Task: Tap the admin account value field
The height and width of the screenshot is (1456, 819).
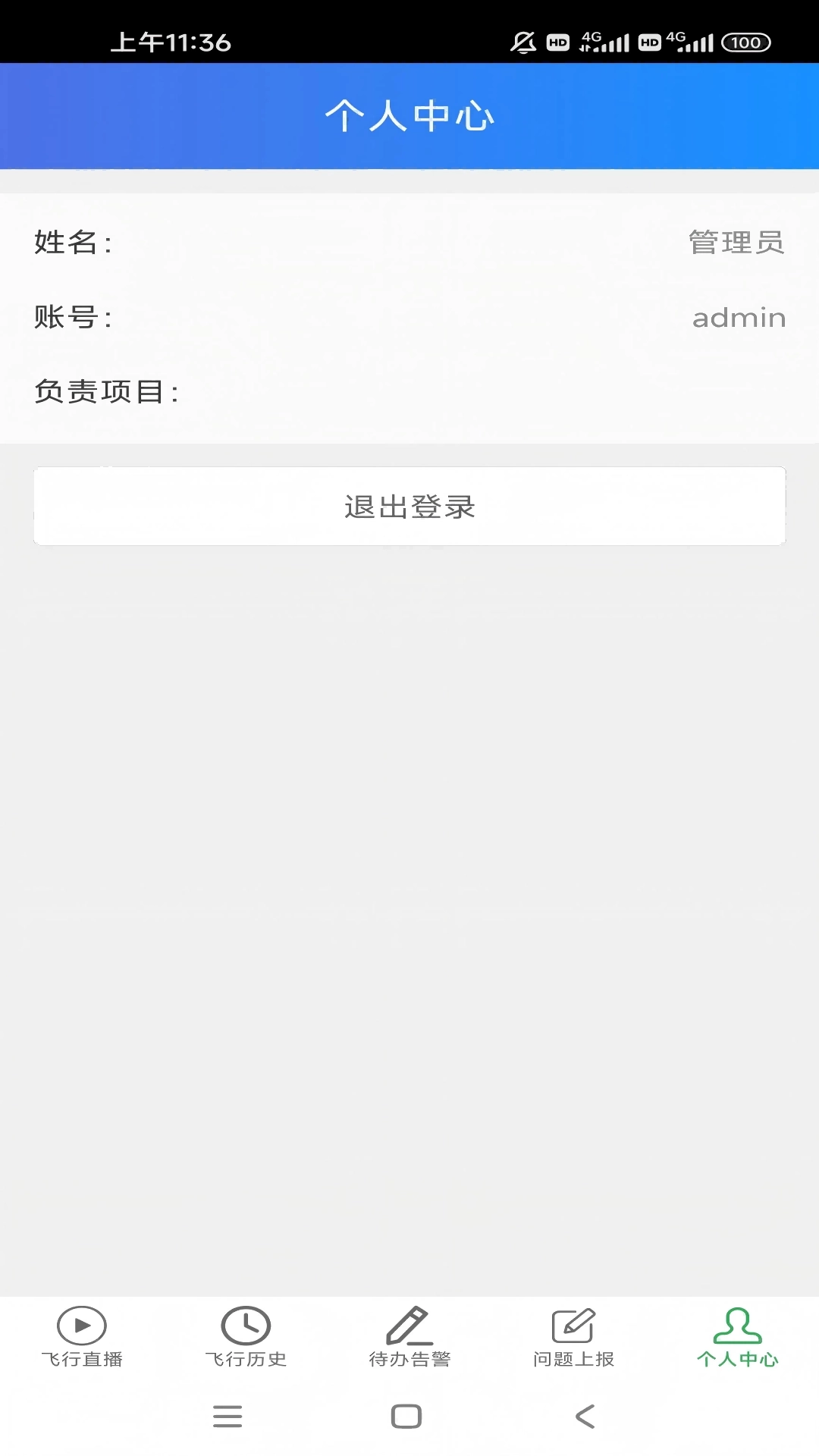Action: 739,318
